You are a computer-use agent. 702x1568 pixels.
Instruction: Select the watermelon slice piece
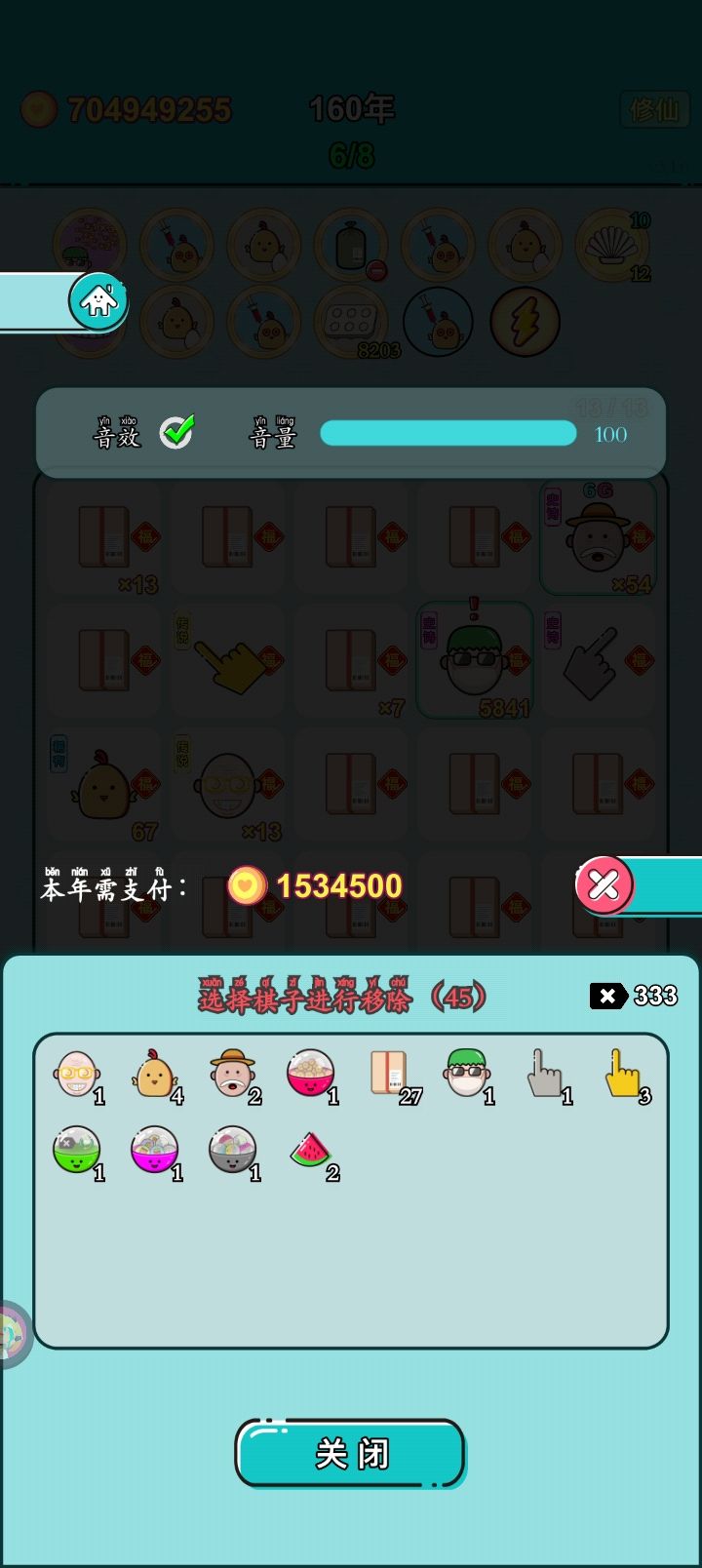pos(312,1151)
